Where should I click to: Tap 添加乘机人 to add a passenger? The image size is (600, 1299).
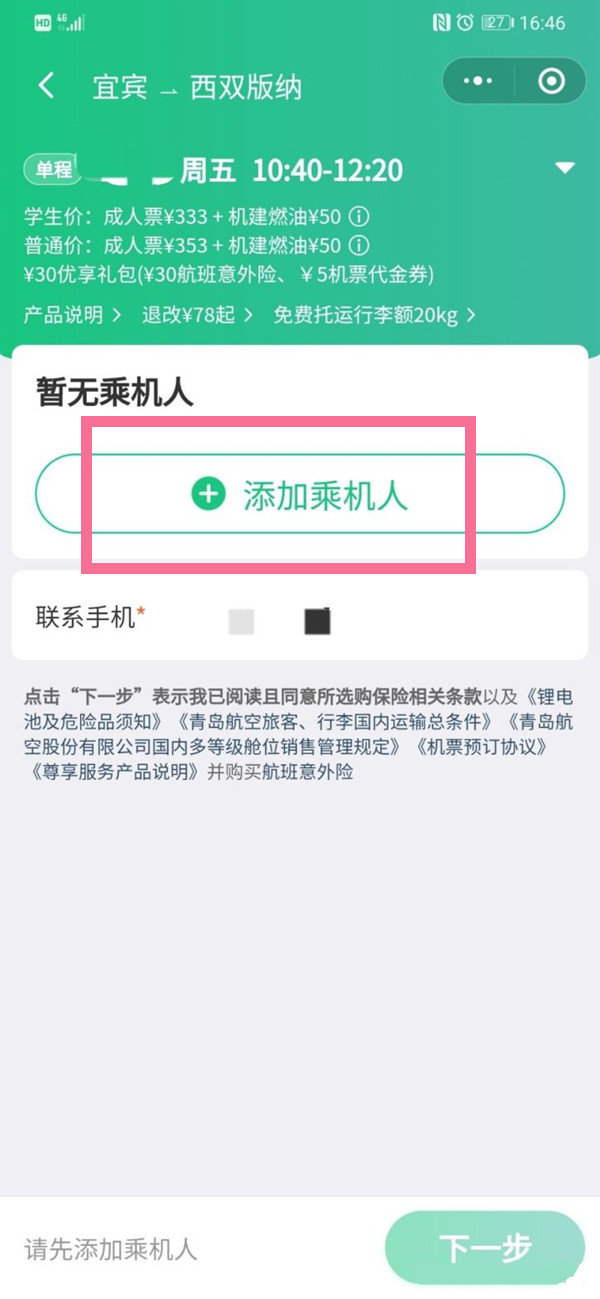(x=300, y=495)
